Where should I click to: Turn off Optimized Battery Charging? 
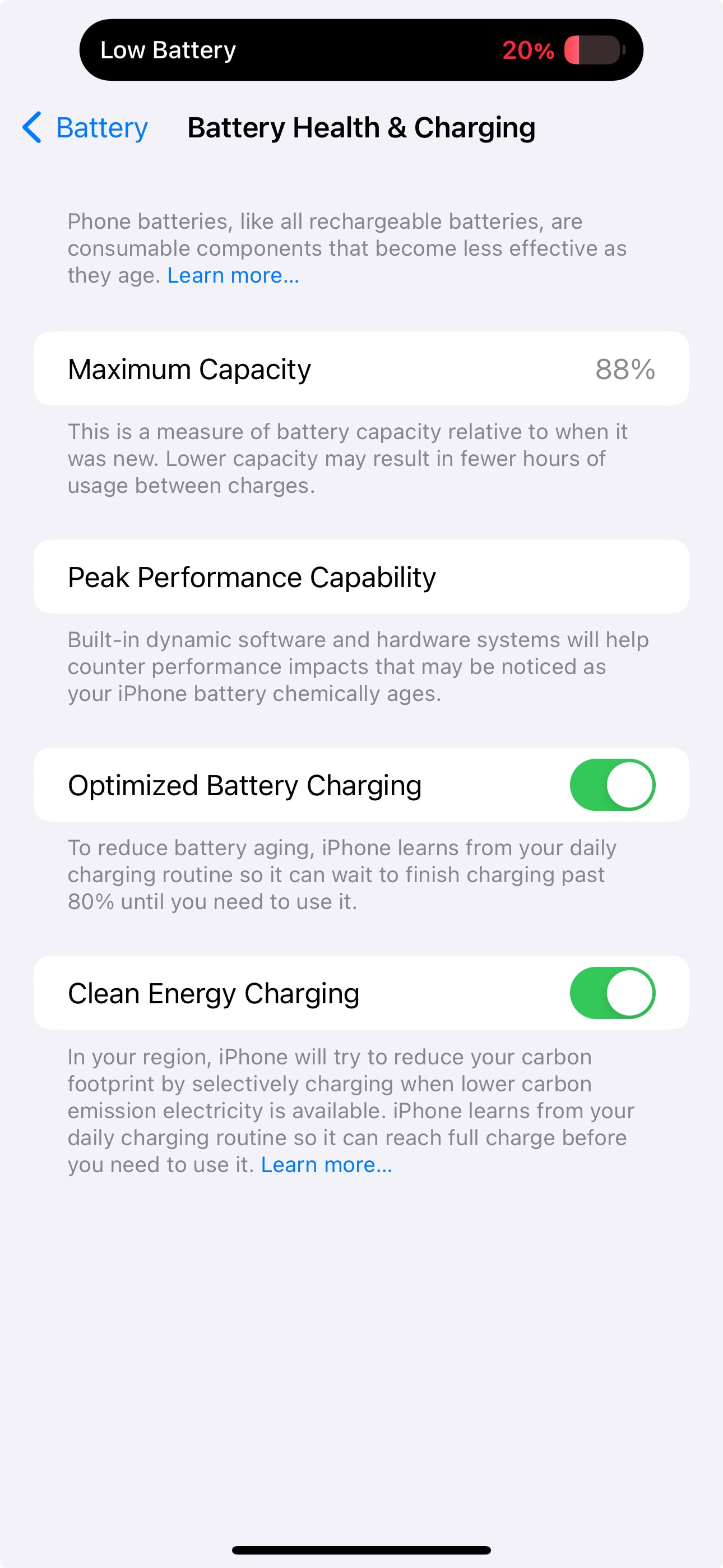tap(611, 785)
